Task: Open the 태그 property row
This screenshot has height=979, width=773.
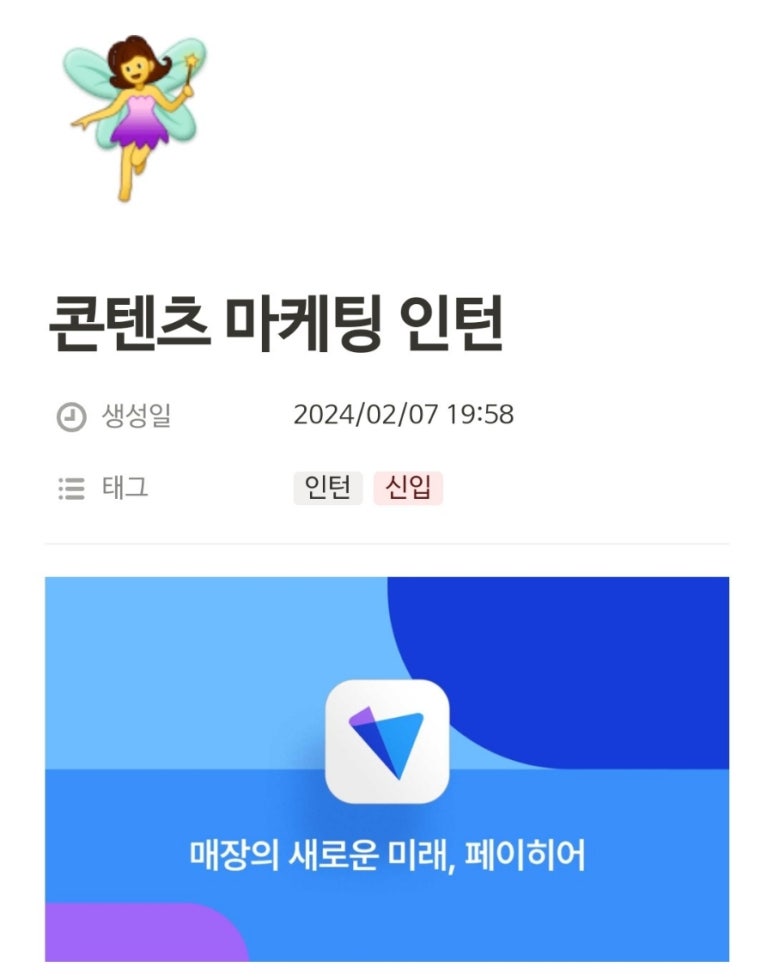Action: coord(125,488)
